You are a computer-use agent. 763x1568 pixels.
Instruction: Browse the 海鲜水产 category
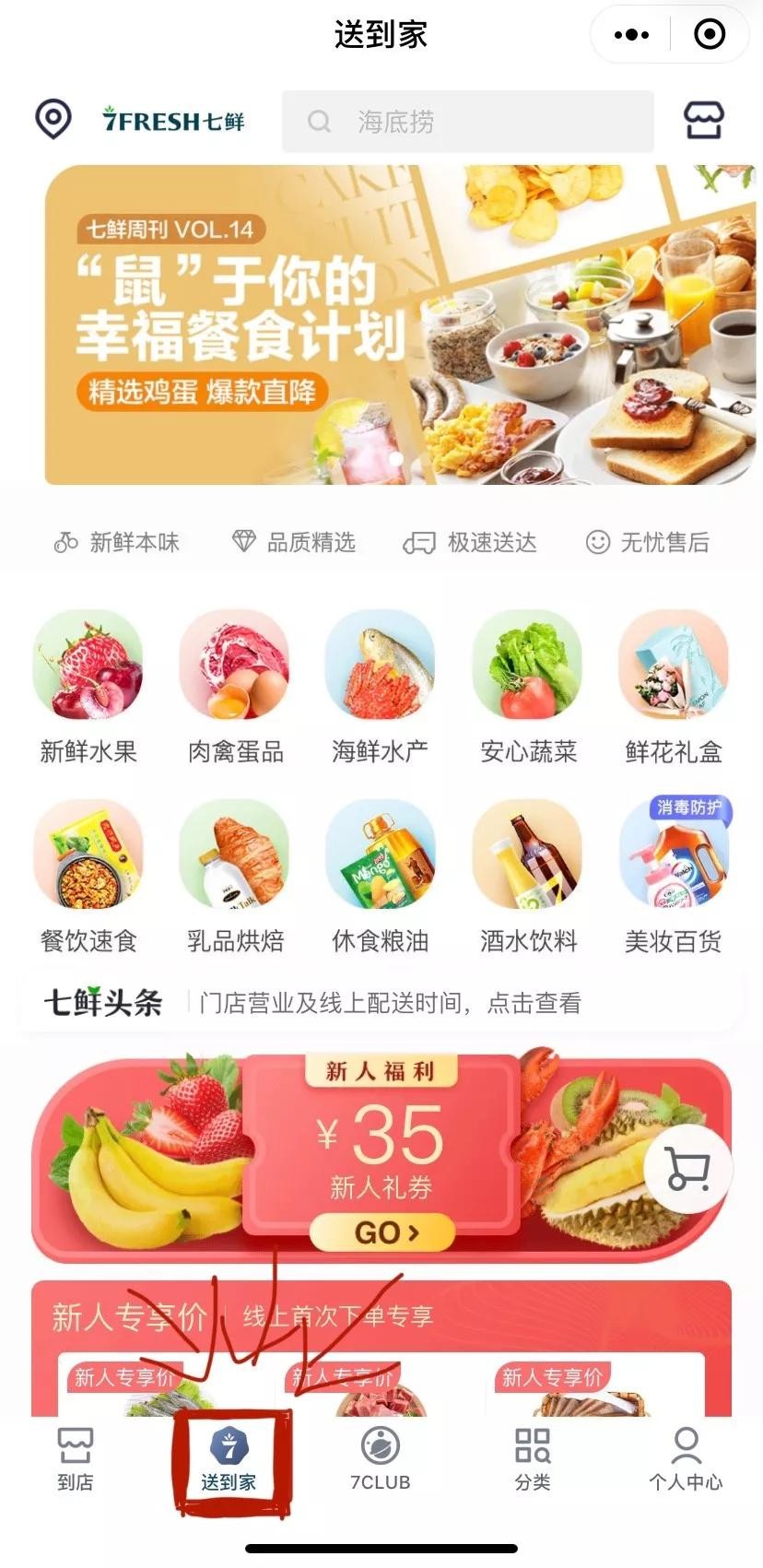pyautogui.click(x=380, y=688)
